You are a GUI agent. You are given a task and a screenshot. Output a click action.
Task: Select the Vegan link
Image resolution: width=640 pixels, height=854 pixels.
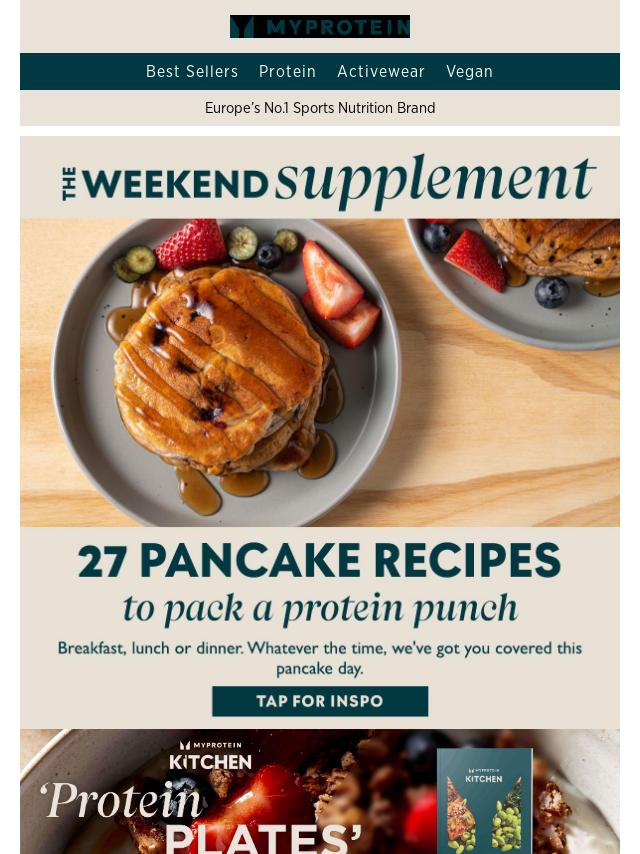point(469,72)
